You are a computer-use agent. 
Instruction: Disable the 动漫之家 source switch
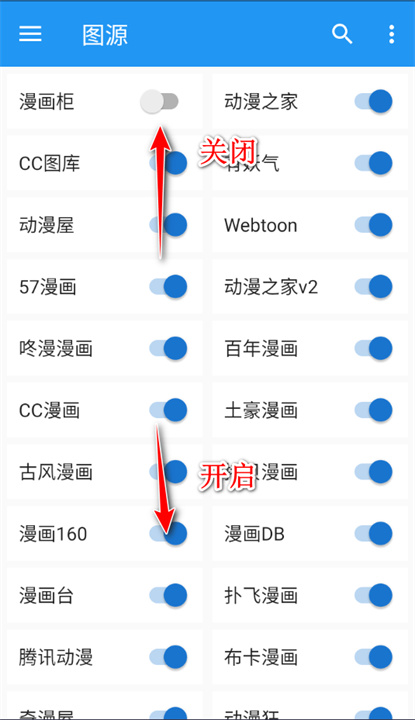374,101
